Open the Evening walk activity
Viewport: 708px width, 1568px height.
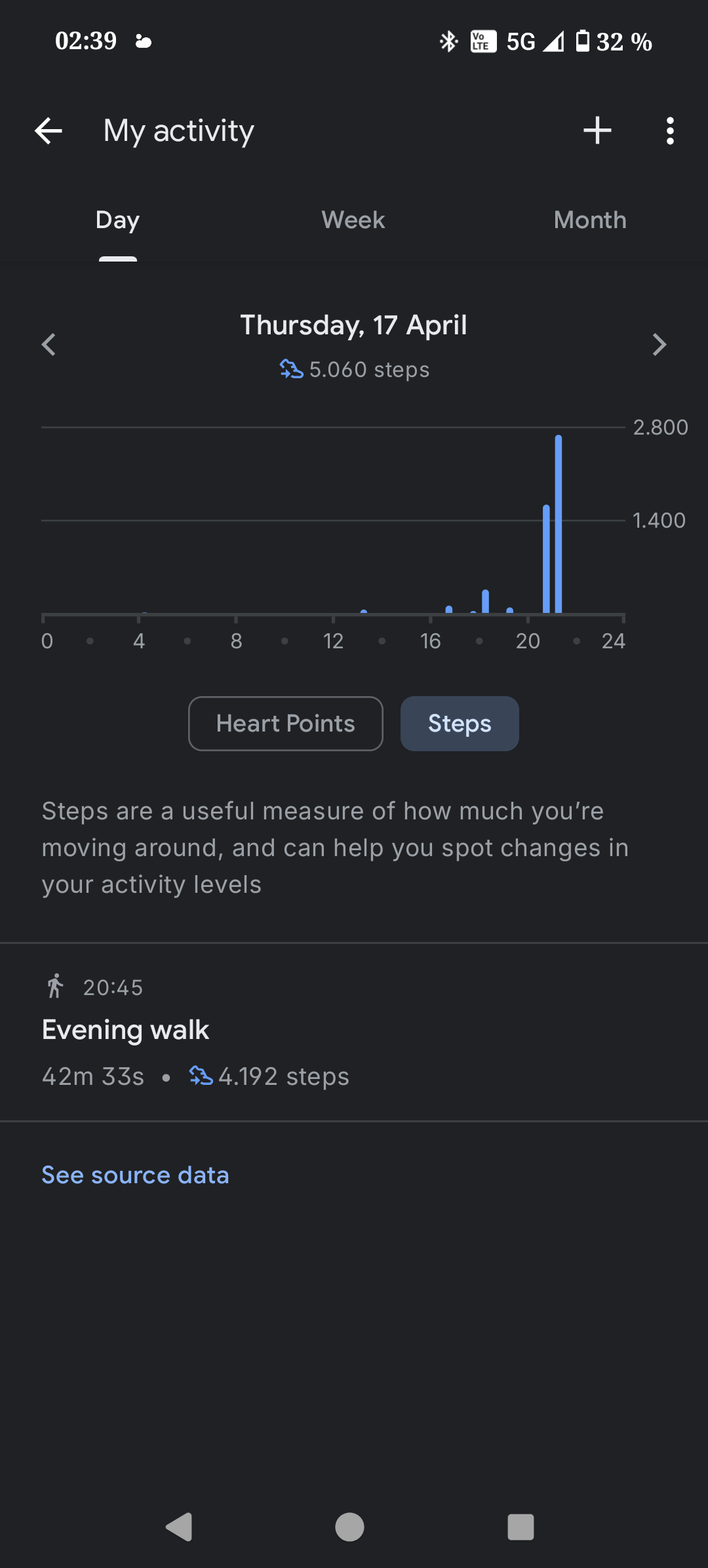pos(354,1032)
